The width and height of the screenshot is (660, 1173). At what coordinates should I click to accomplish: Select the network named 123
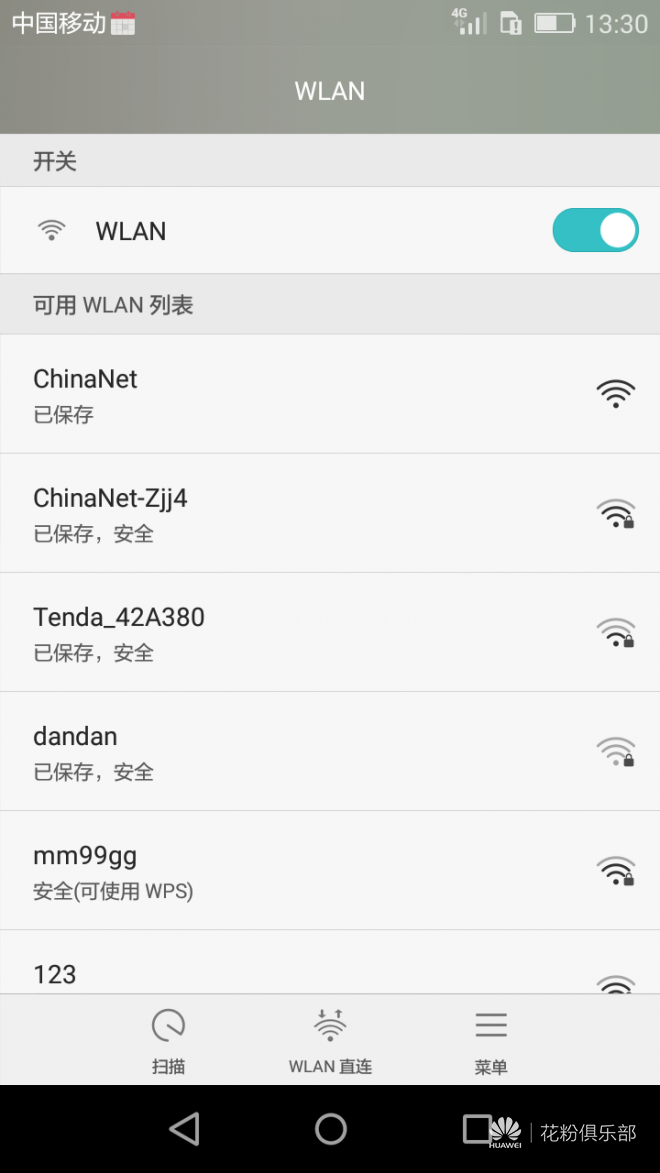click(330, 972)
